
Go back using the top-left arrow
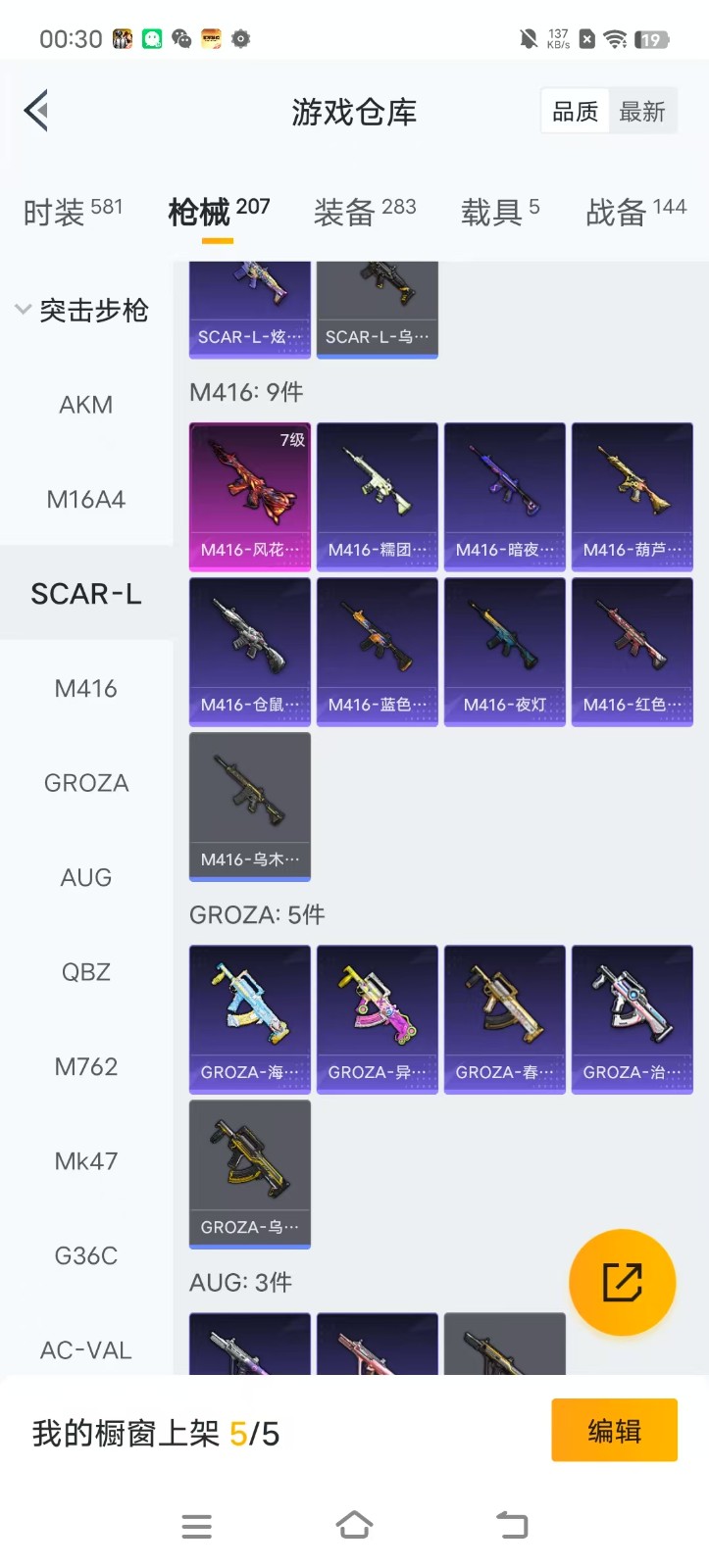pos(37,111)
